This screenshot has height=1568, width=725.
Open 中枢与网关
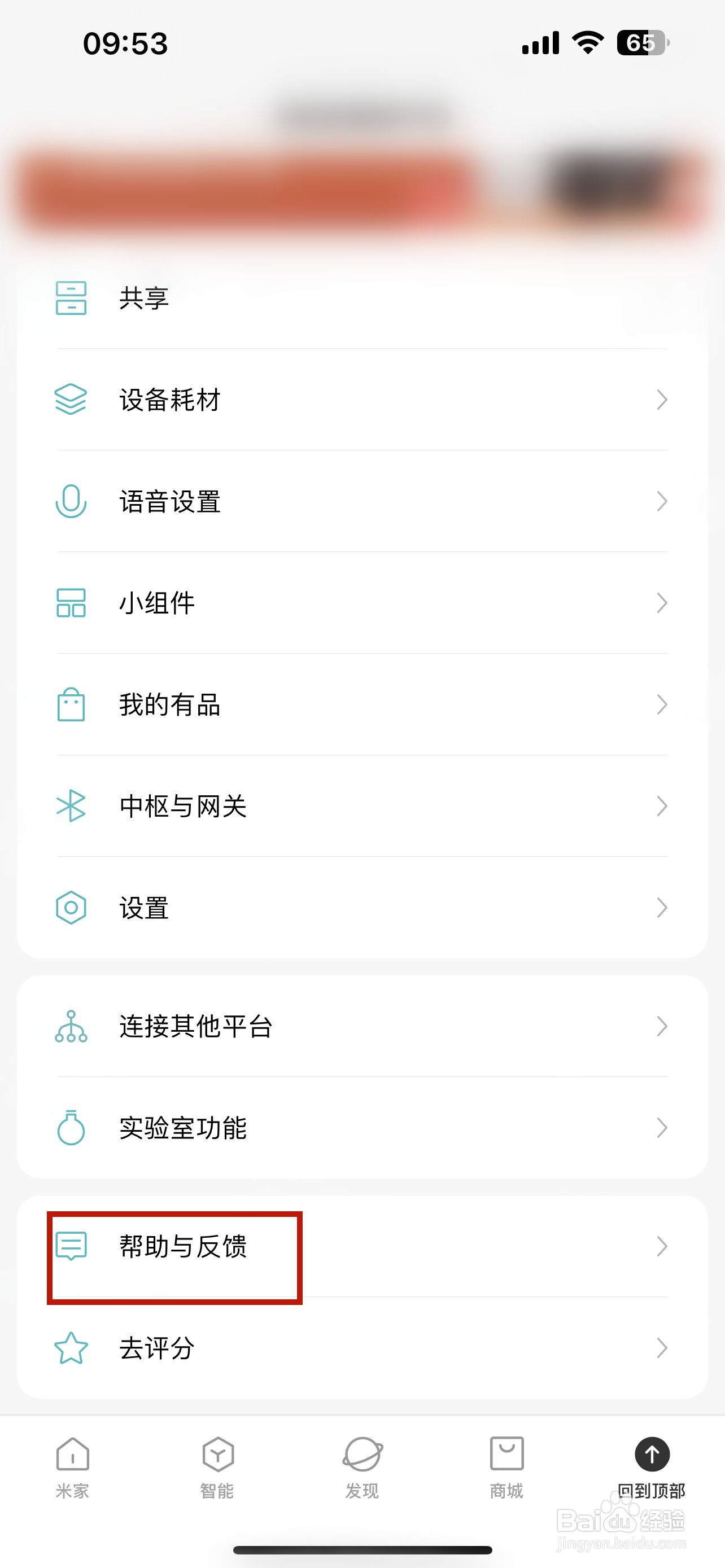362,807
